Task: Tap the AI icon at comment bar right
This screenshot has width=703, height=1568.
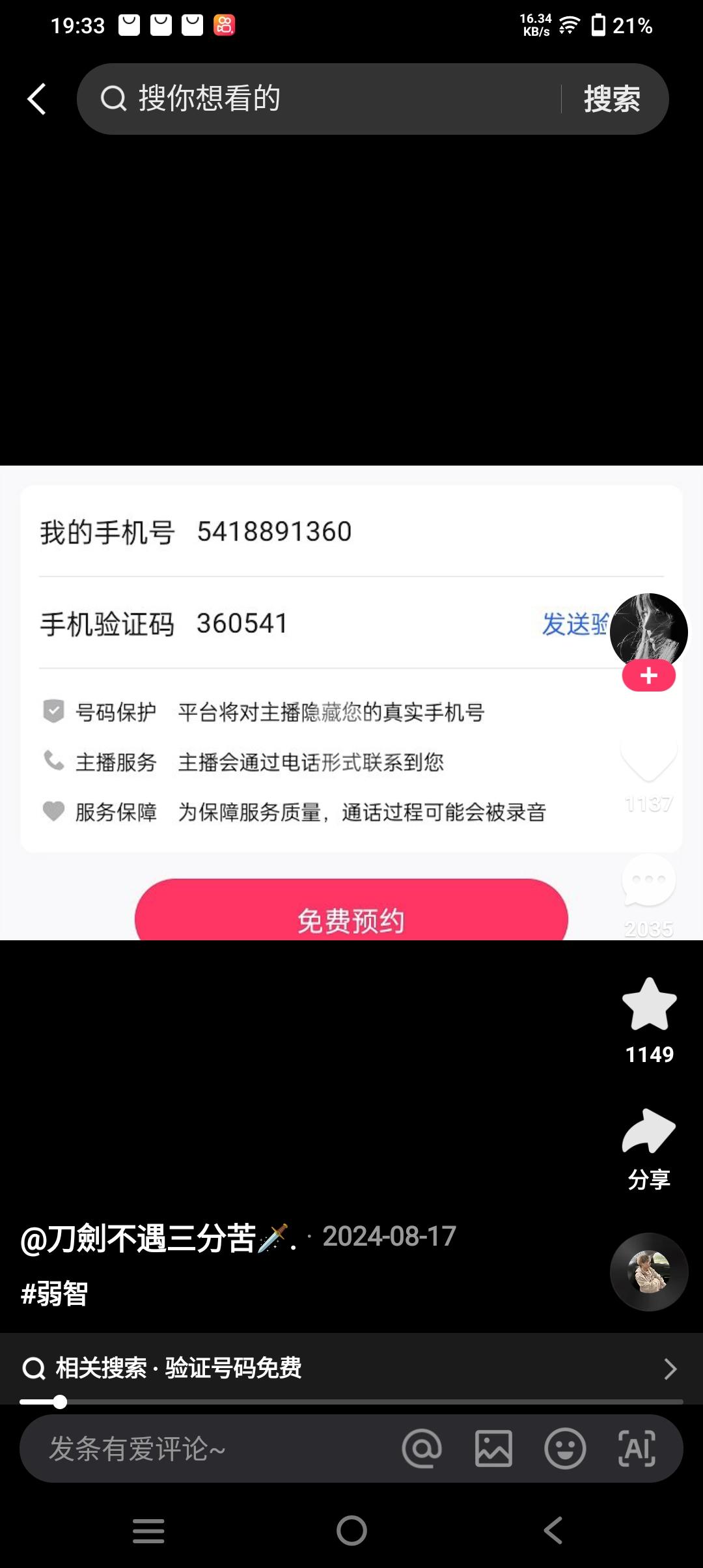Action: [636, 1448]
